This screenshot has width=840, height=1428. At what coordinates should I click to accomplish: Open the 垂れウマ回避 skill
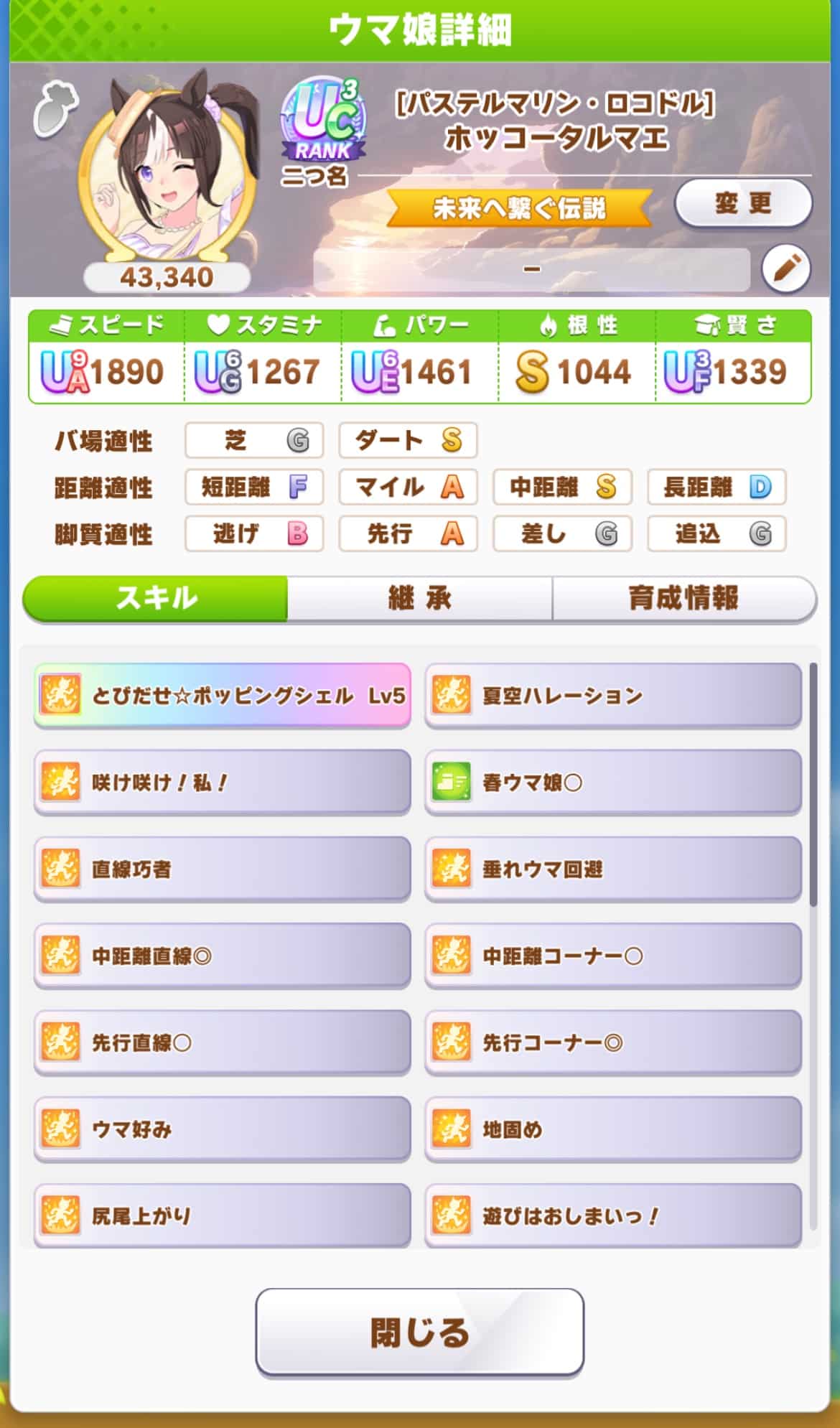pos(613,869)
